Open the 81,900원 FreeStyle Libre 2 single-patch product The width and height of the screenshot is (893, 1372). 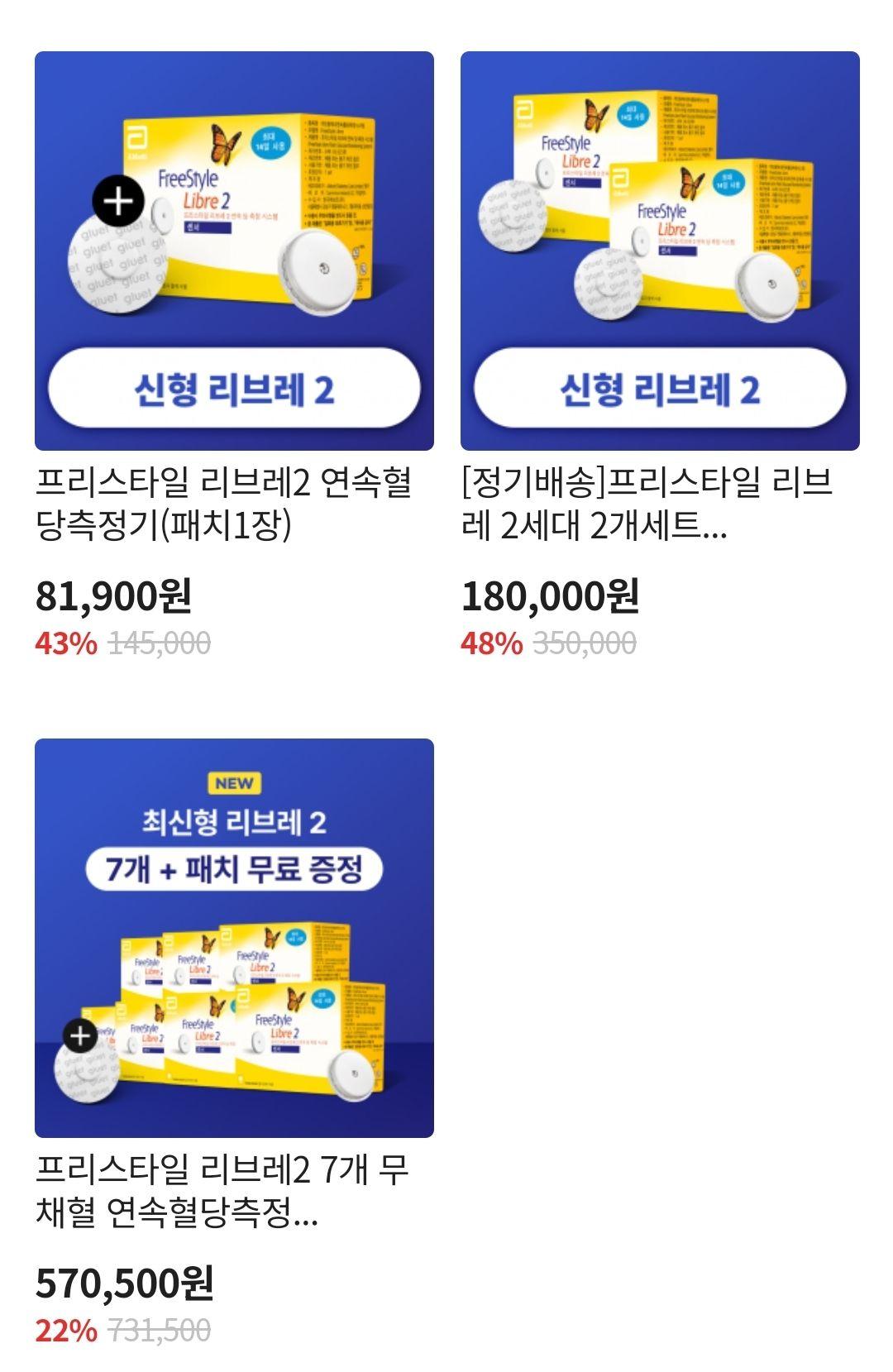tap(234, 251)
